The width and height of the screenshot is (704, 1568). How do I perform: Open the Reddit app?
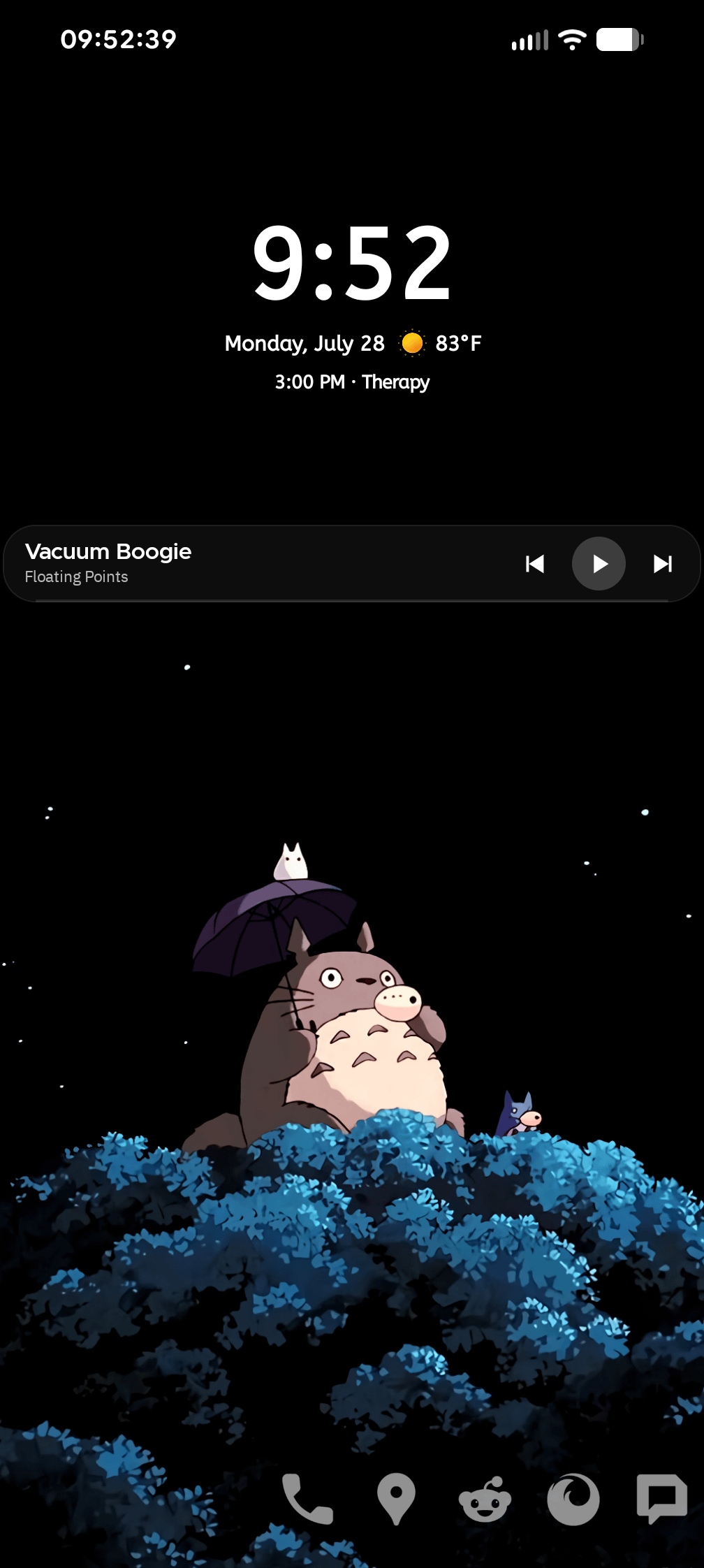485,1499
